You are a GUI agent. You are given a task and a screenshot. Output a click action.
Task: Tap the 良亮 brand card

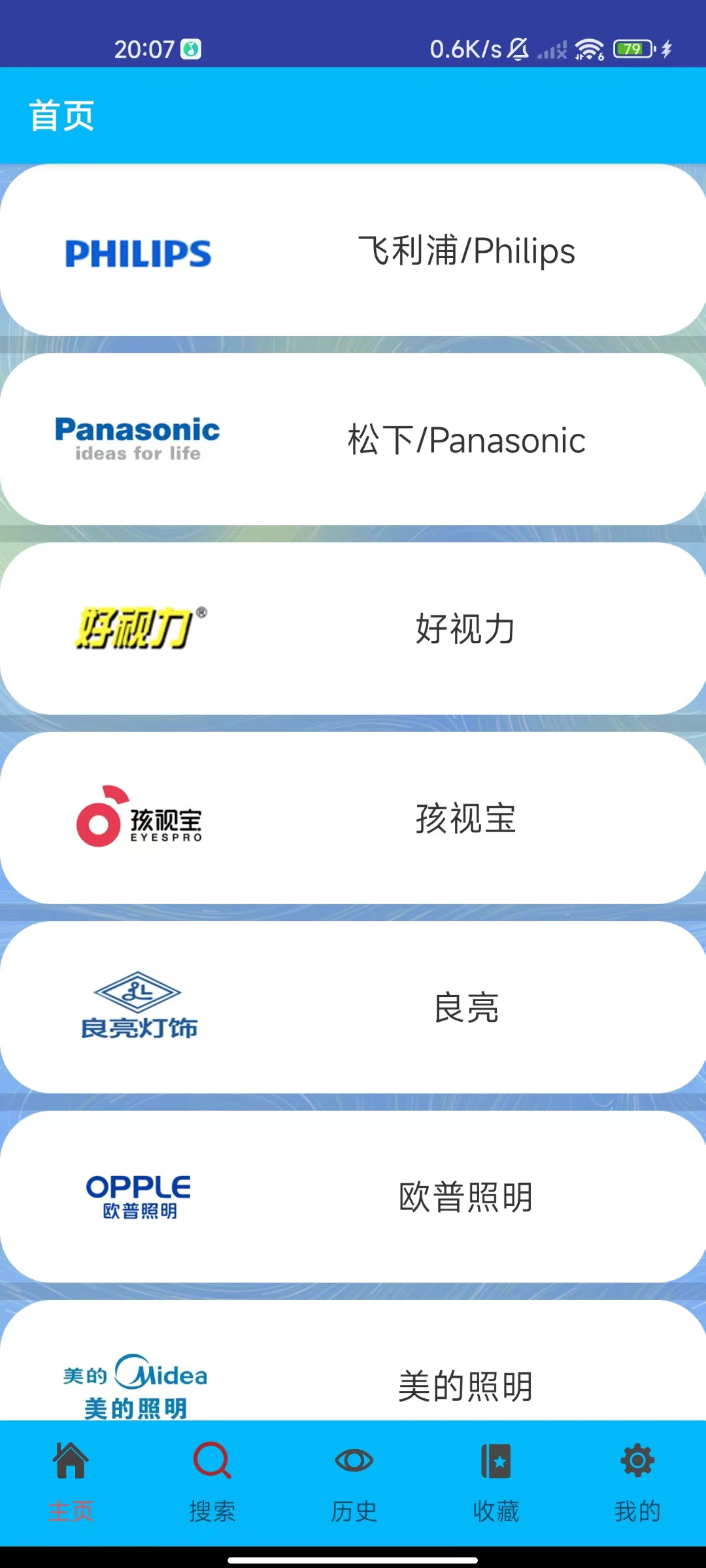353,1007
